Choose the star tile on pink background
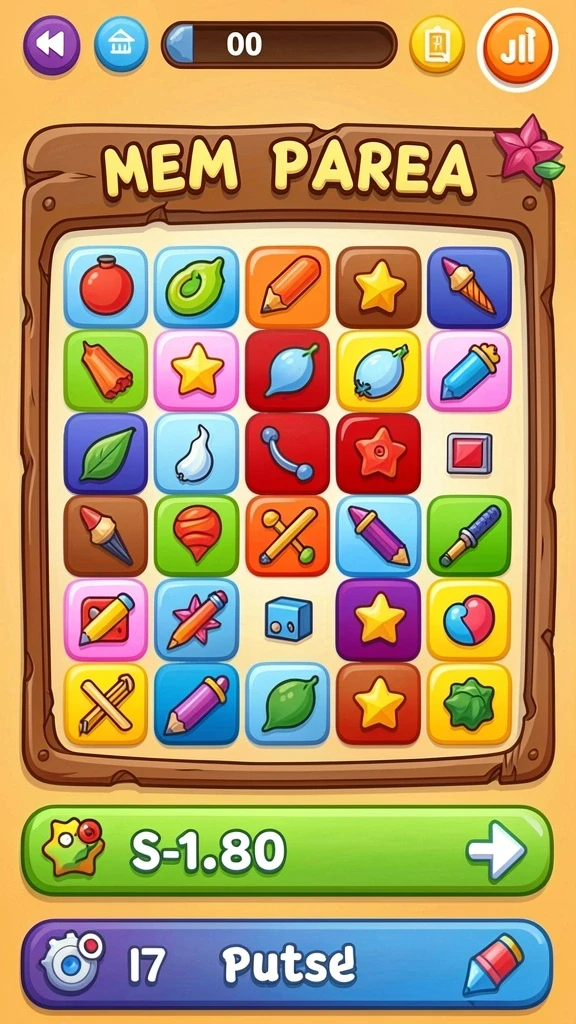 pos(197,370)
